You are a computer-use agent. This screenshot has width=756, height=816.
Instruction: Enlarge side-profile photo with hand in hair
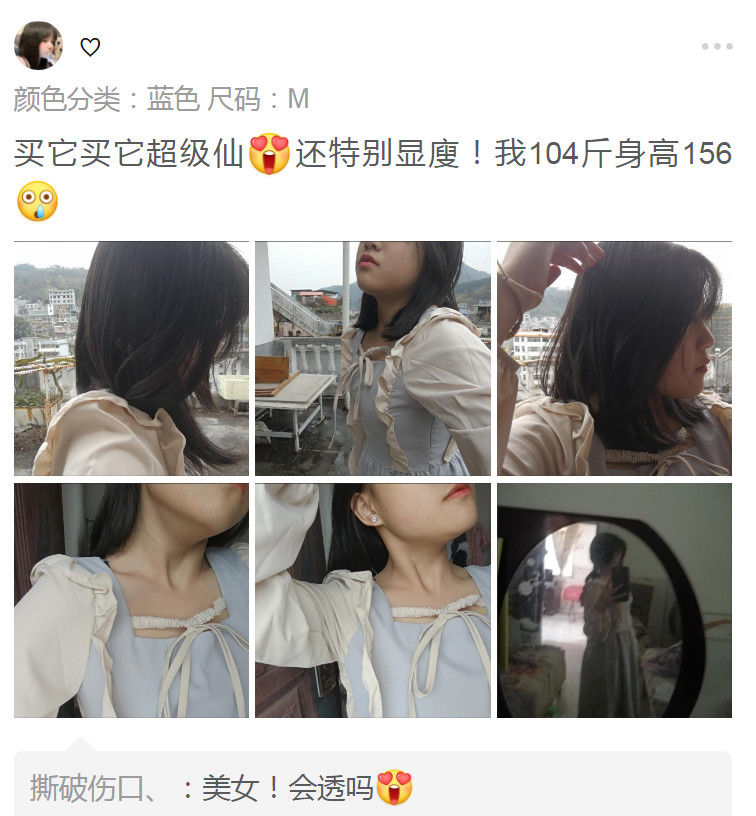614,358
